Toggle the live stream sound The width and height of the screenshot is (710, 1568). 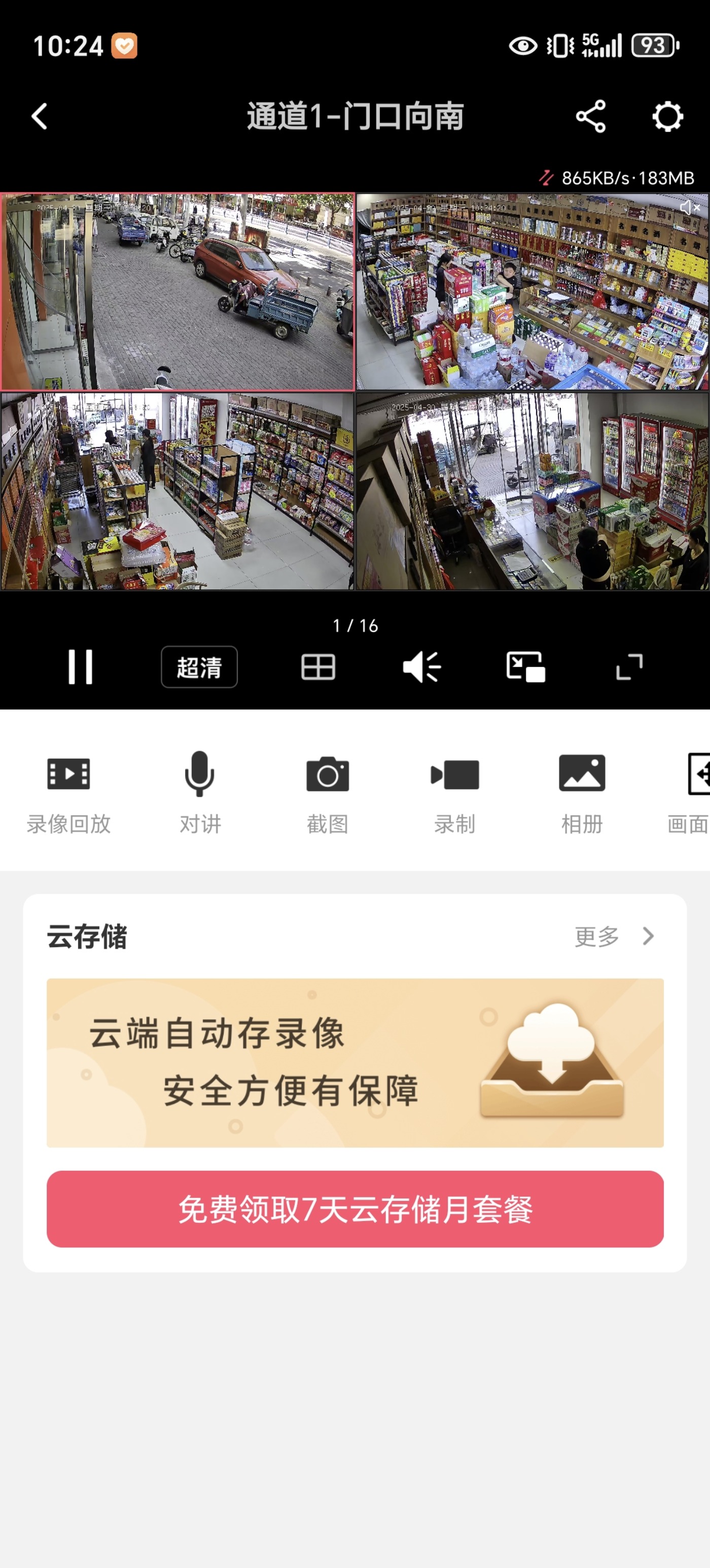pos(421,667)
